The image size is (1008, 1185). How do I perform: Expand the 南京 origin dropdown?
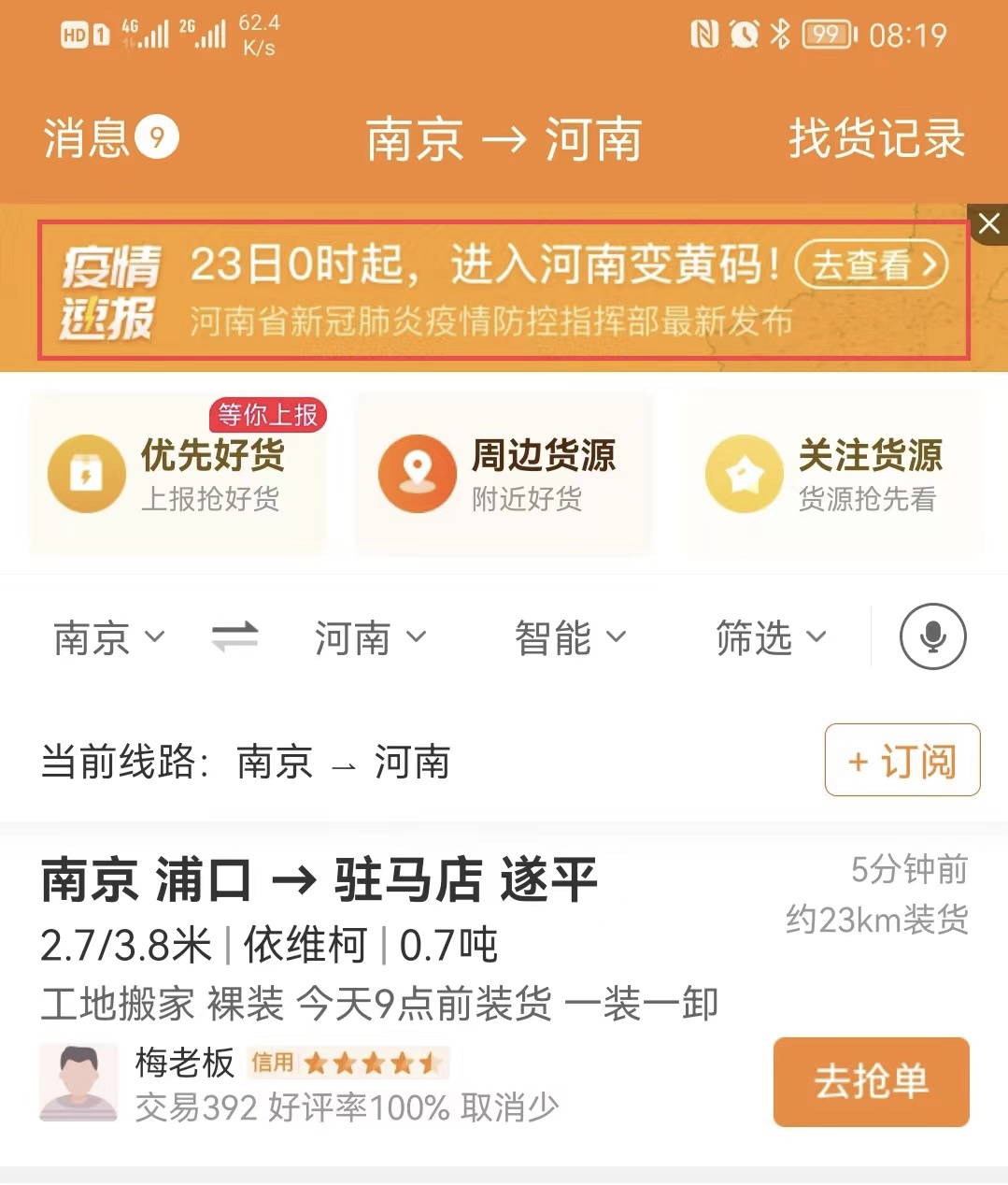pos(108,638)
